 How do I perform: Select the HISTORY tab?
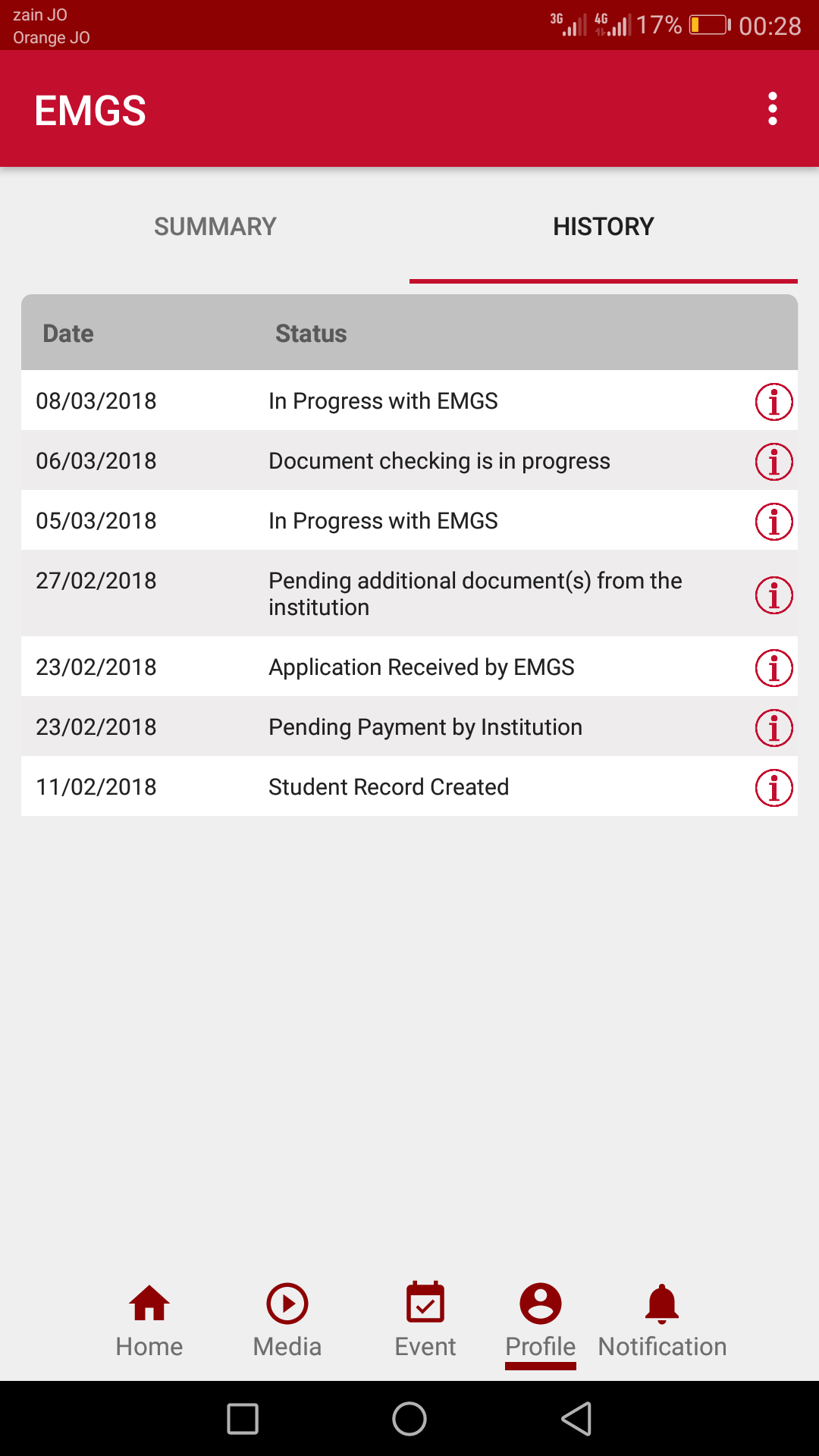(603, 227)
